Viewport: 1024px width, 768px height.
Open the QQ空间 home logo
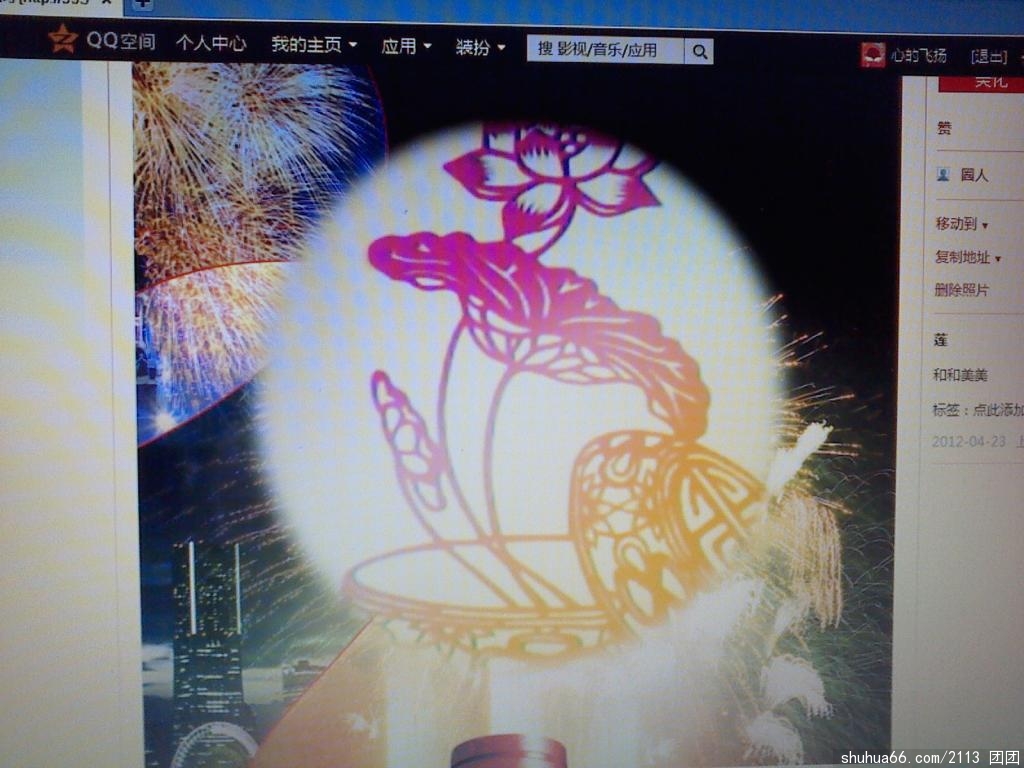pos(101,42)
